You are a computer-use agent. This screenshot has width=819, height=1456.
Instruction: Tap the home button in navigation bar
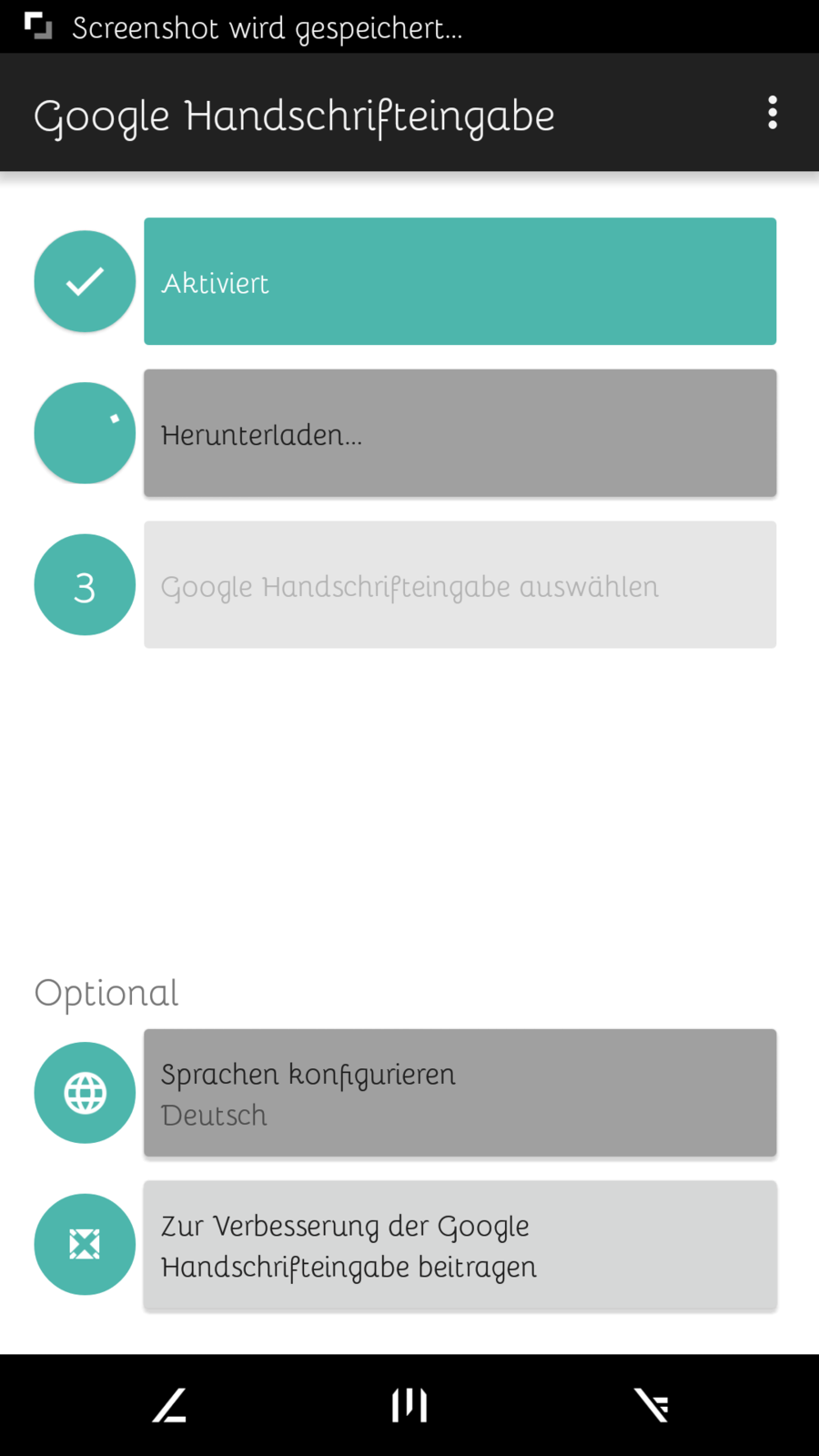point(409,1405)
